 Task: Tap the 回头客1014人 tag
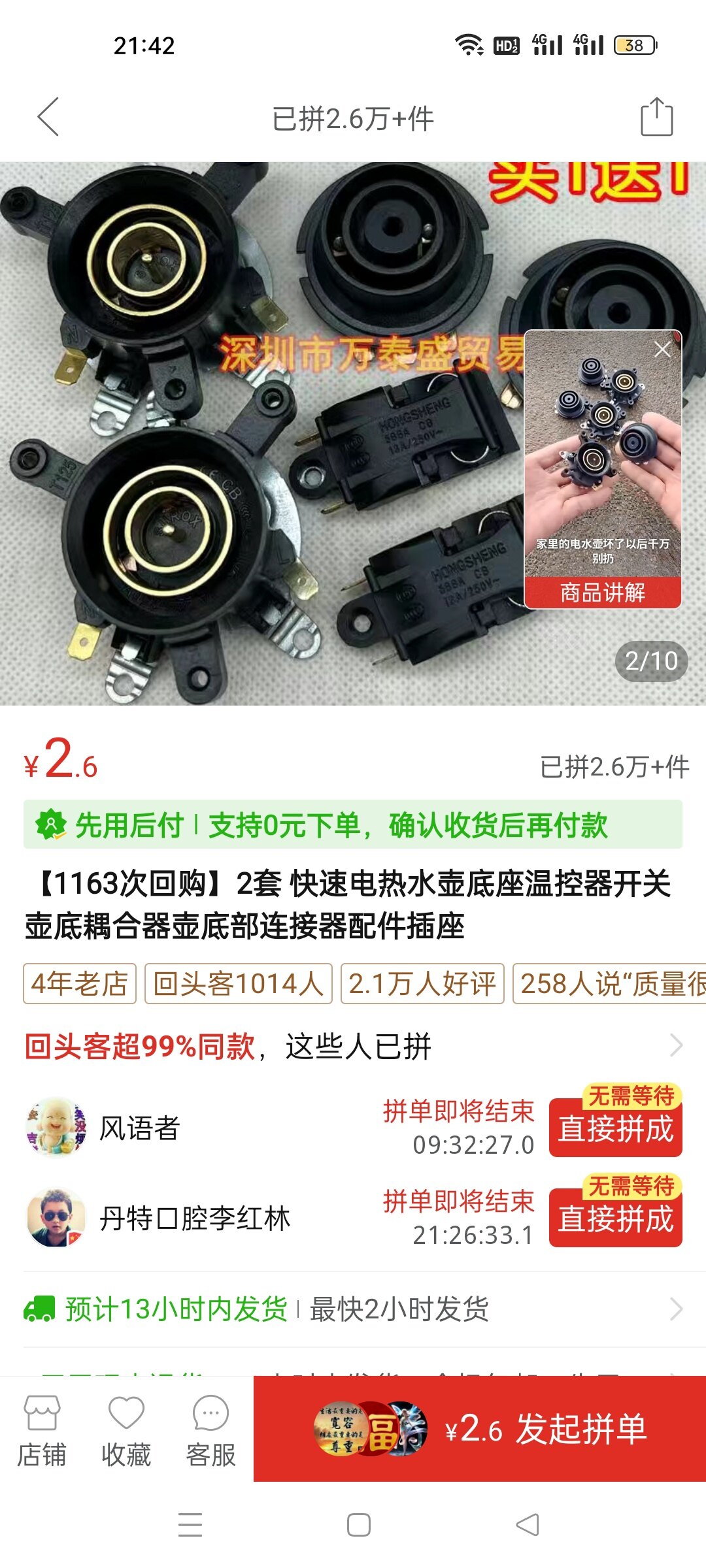click(x=238, y=983)
